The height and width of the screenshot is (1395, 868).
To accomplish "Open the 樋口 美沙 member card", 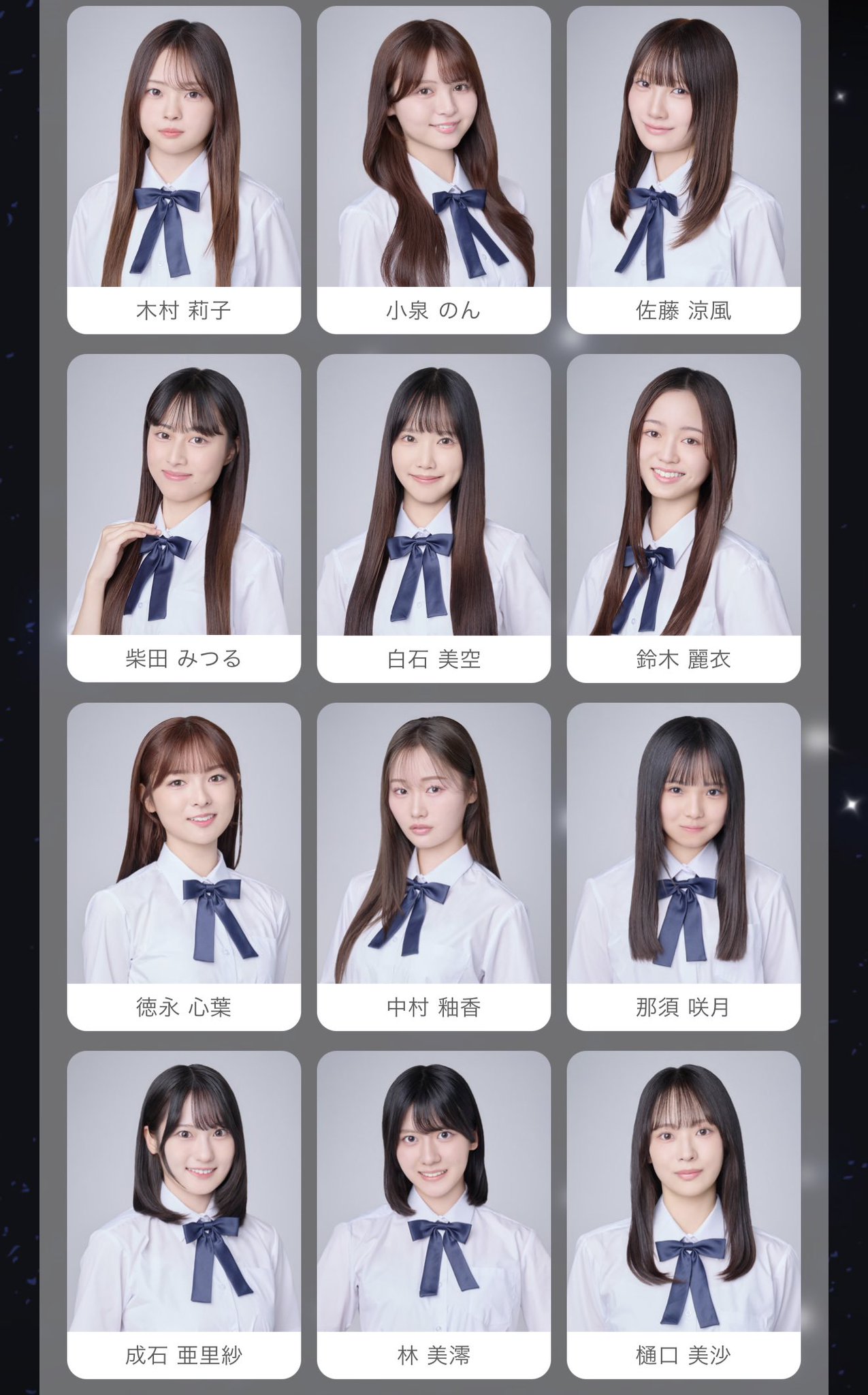I will pos(684,1215).
